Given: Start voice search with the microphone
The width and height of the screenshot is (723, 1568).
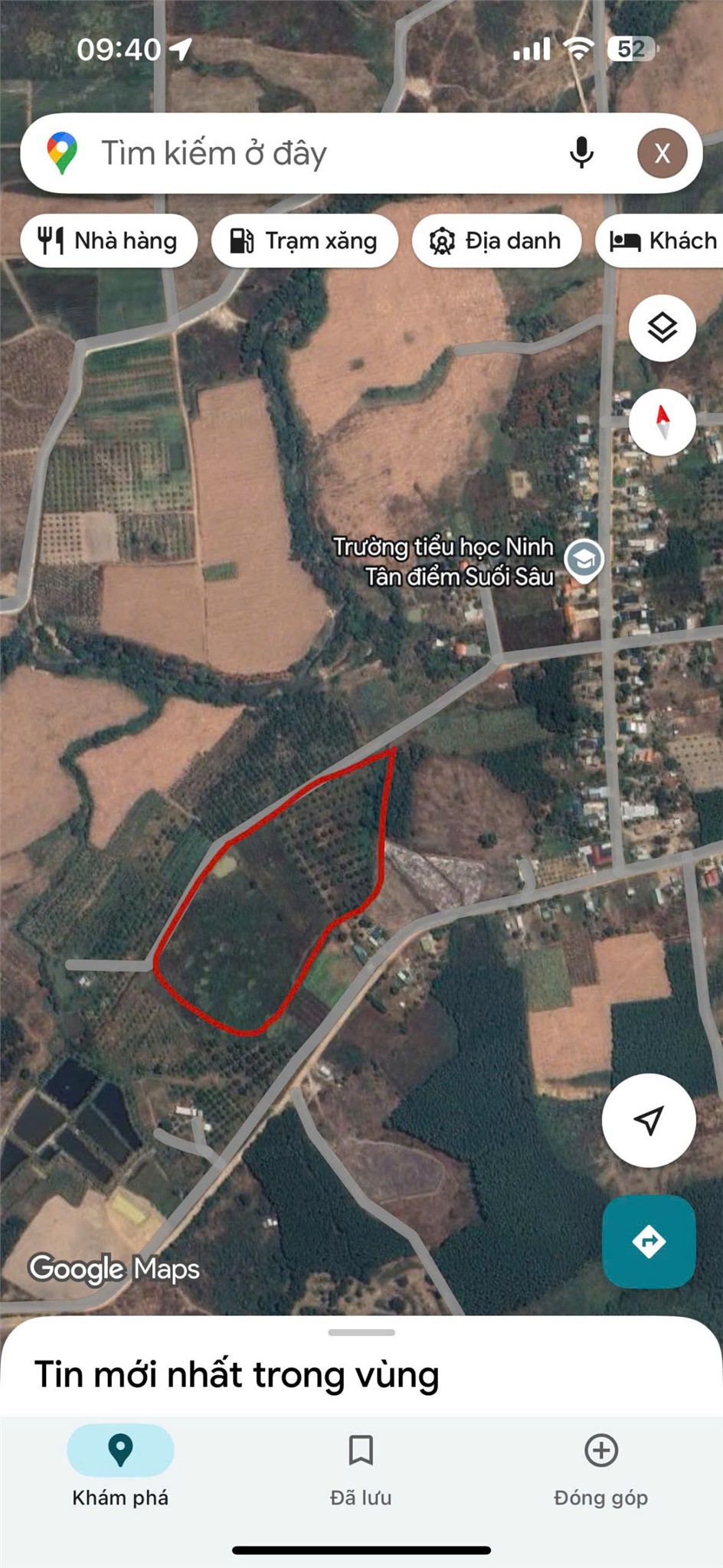Looking at the screenshot, I should (581, 153).
